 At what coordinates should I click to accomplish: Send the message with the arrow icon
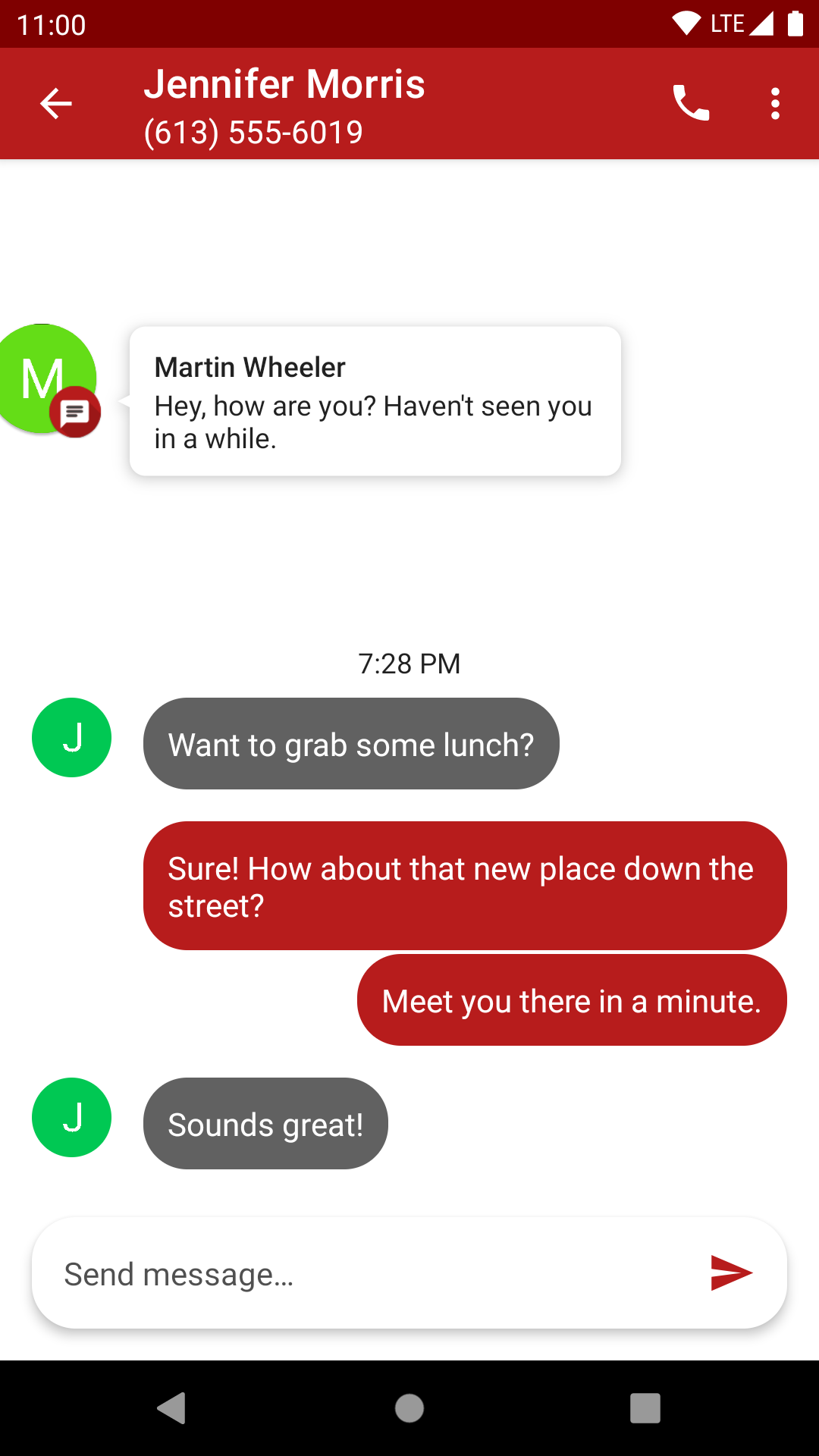tap(731, 1273)
